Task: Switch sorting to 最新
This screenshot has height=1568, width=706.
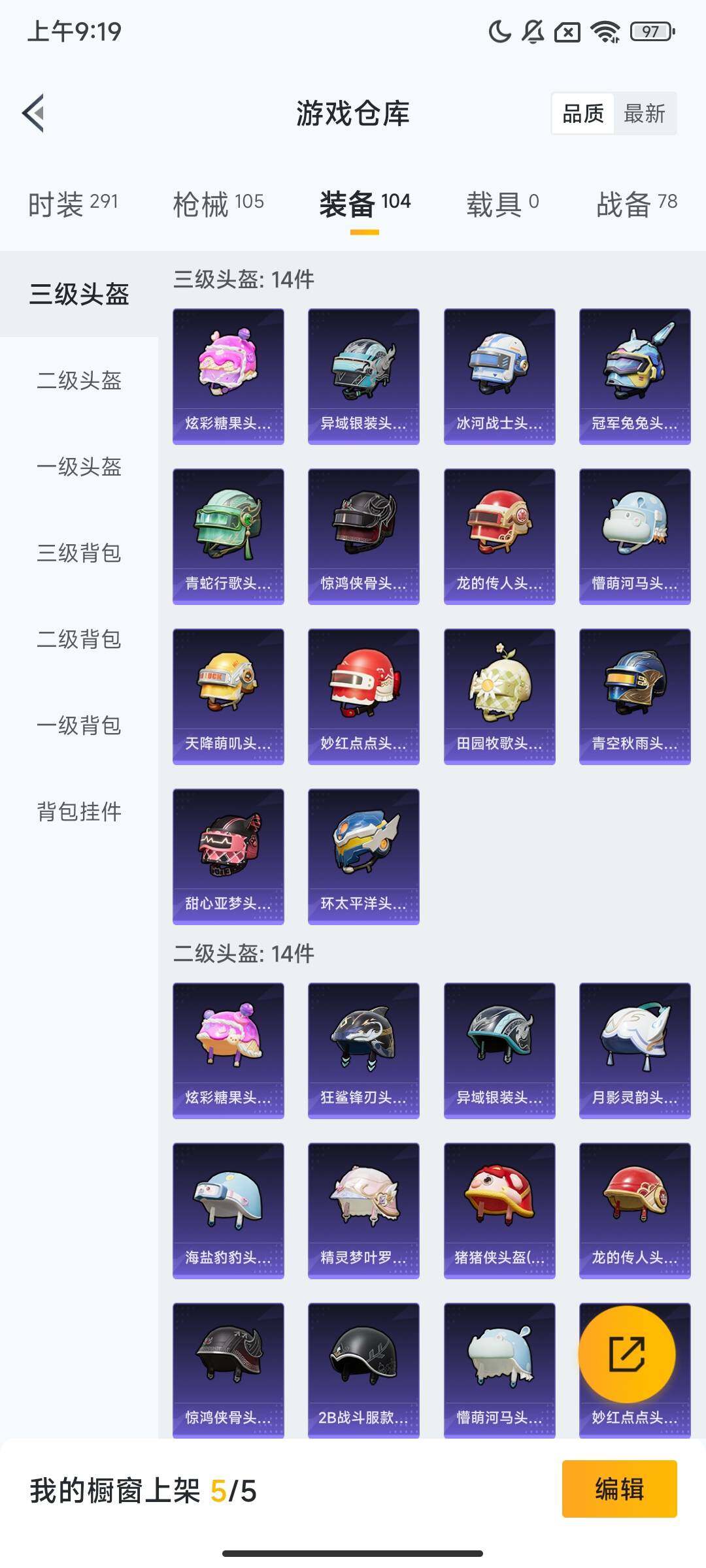Action: pos(645,114)
